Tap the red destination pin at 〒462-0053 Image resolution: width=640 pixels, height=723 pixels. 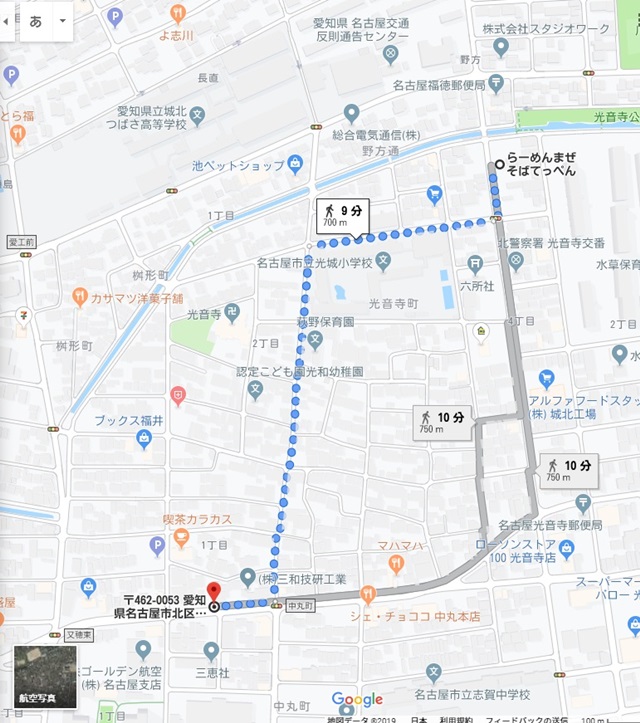pyautogui.click(x=211, y=591)
